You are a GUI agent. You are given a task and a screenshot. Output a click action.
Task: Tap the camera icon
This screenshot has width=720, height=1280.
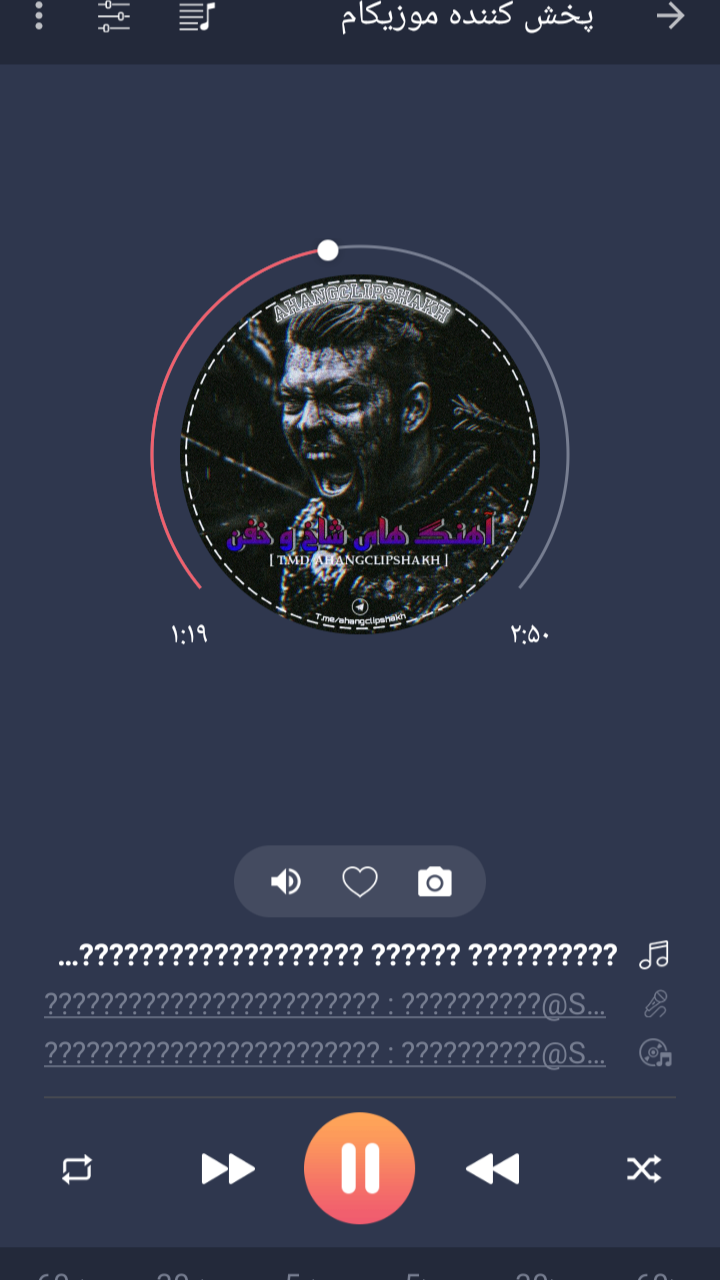coord(434,882)
